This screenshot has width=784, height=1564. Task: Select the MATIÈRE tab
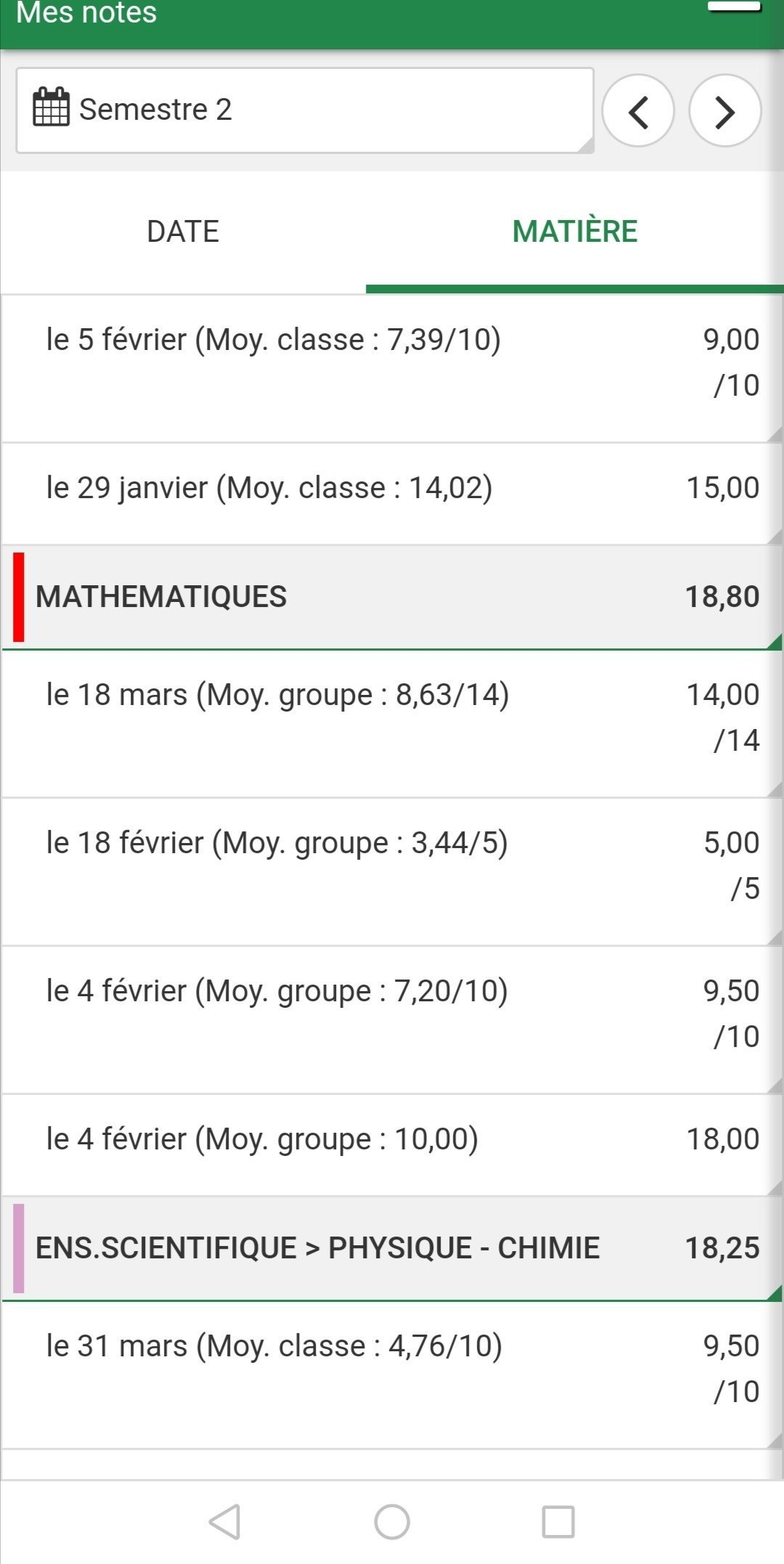(575, 232)
